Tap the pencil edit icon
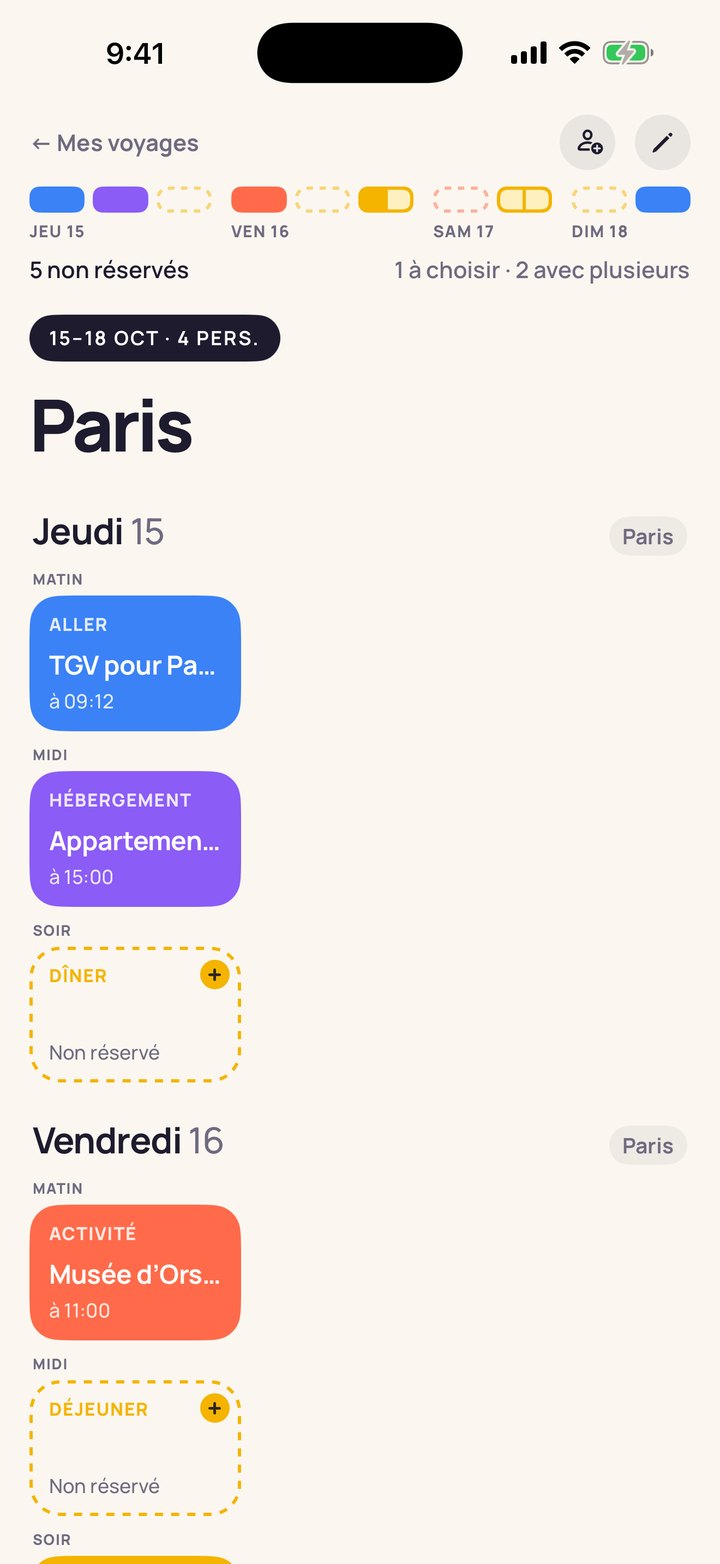Image resolution: width=720 pixels, height=1564 pixels. click(662, 142)
